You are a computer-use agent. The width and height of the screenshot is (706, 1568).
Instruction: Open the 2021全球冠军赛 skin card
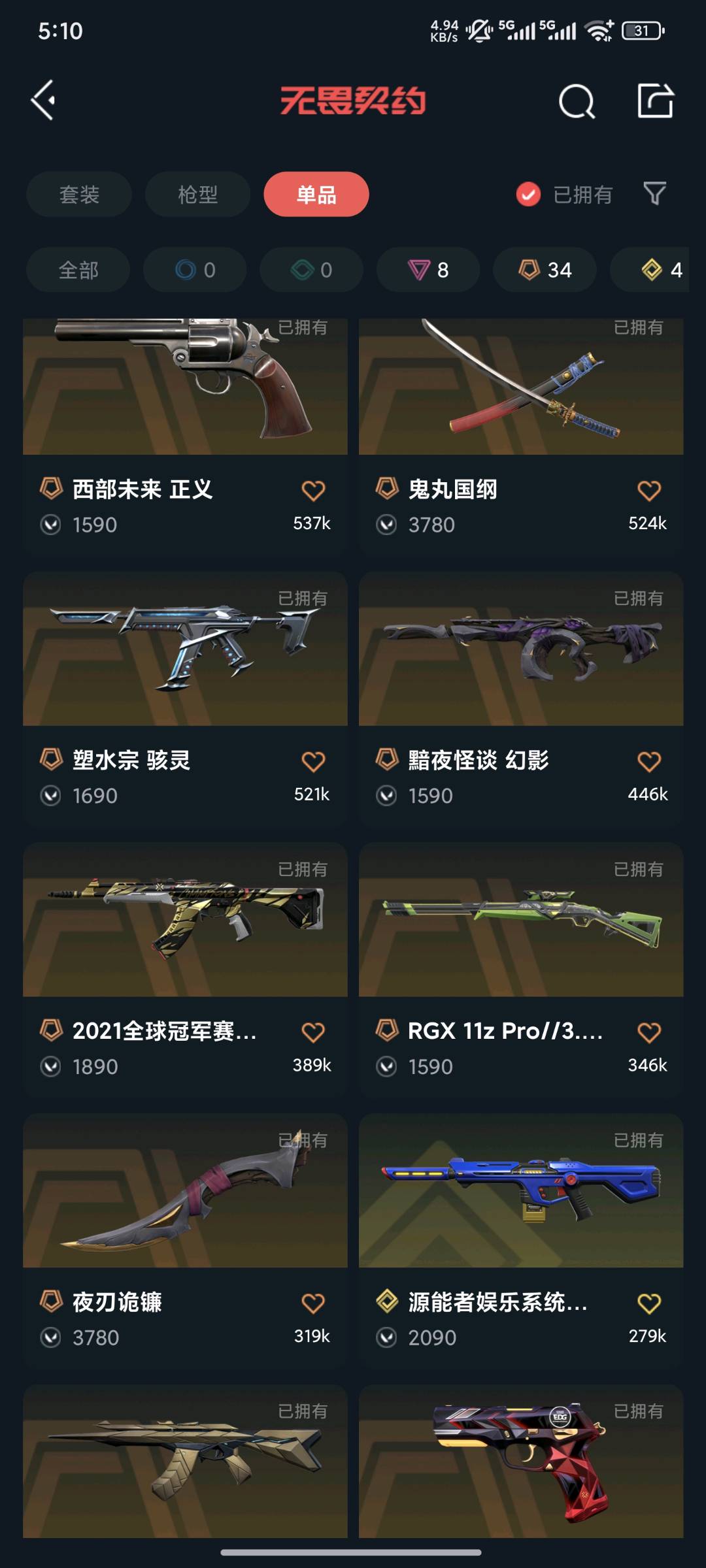[x=185, y=921]
